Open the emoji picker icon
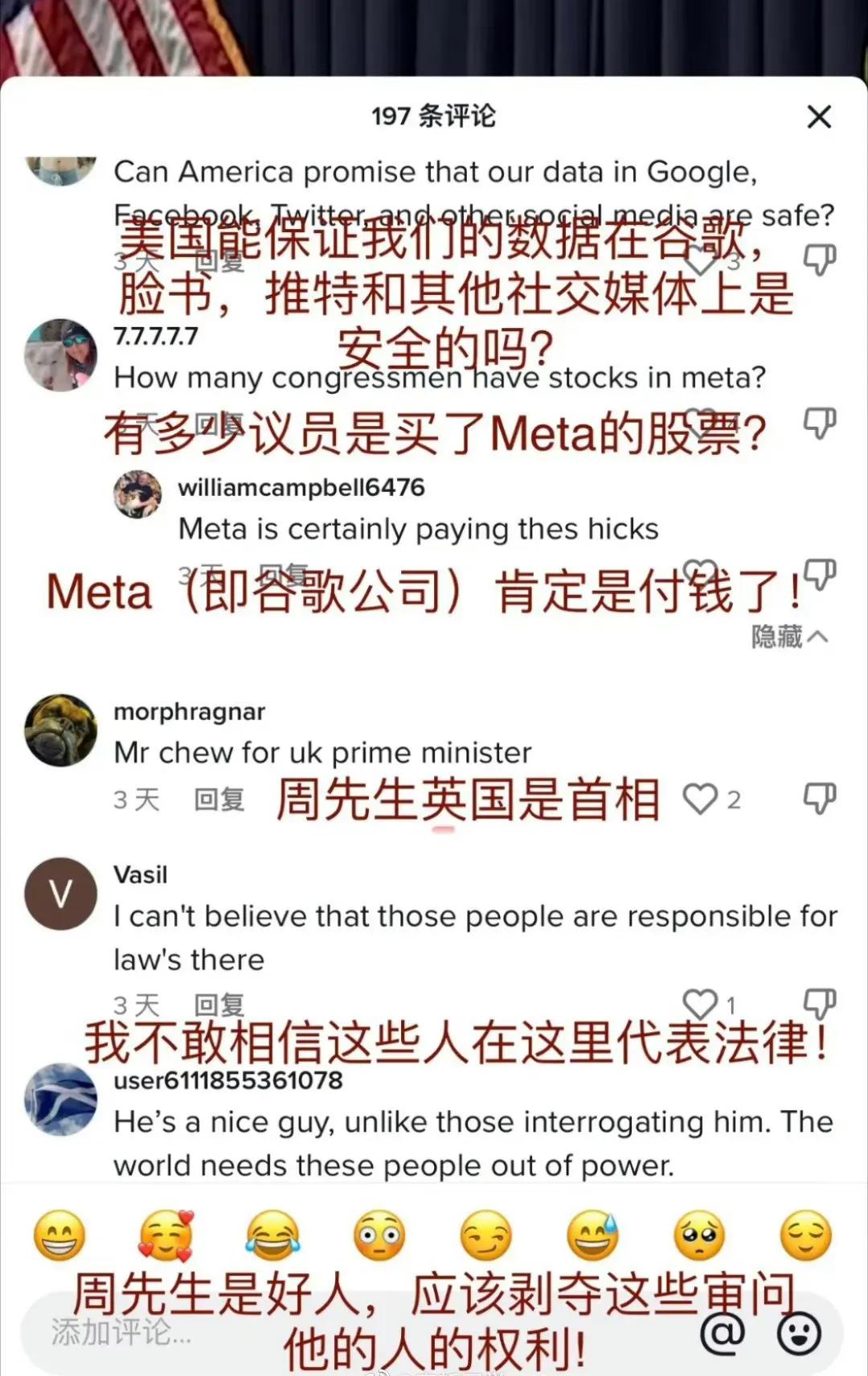 (x=799, y=1333)
